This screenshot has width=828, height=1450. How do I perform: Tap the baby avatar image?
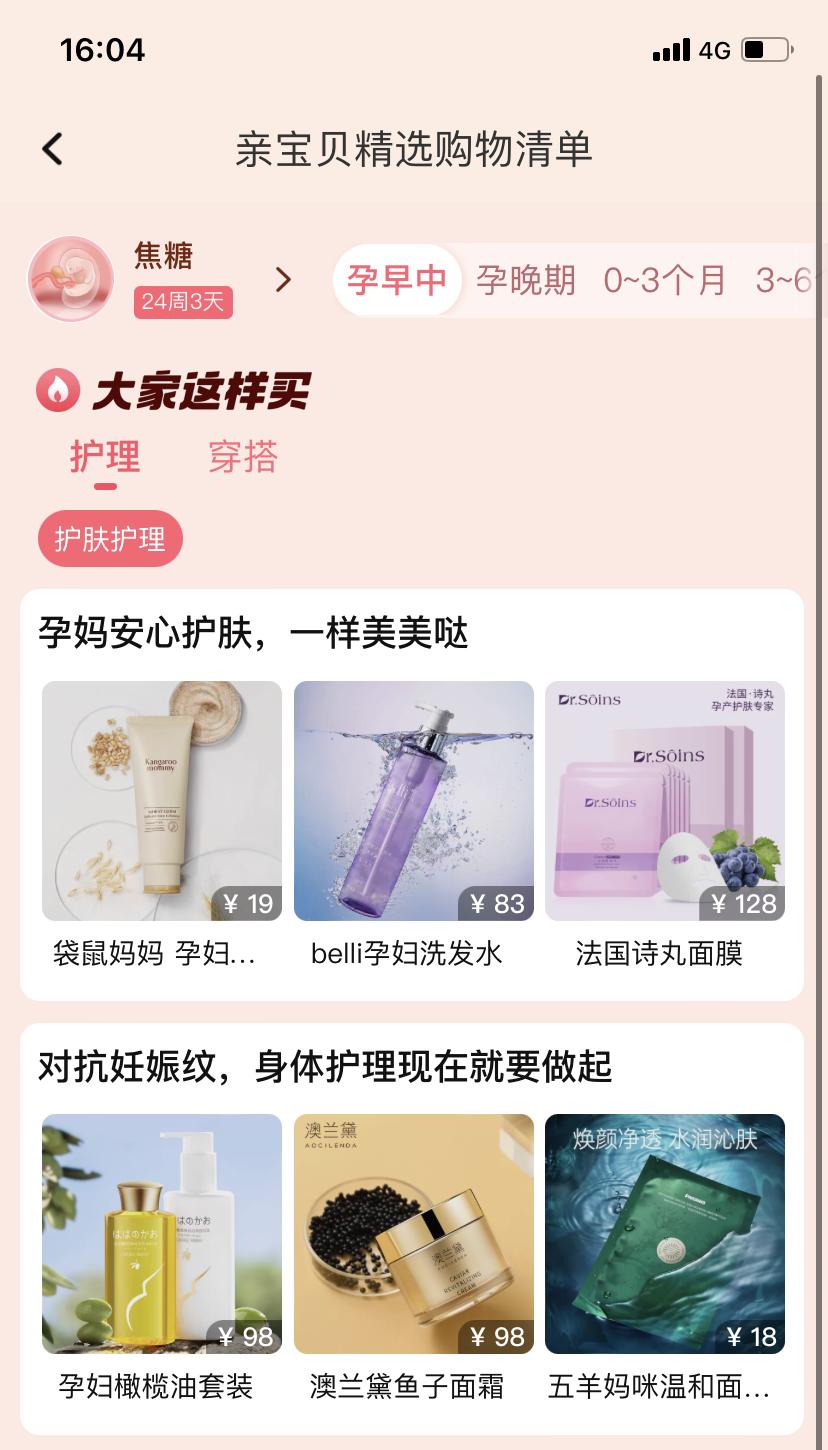(68, 278)
